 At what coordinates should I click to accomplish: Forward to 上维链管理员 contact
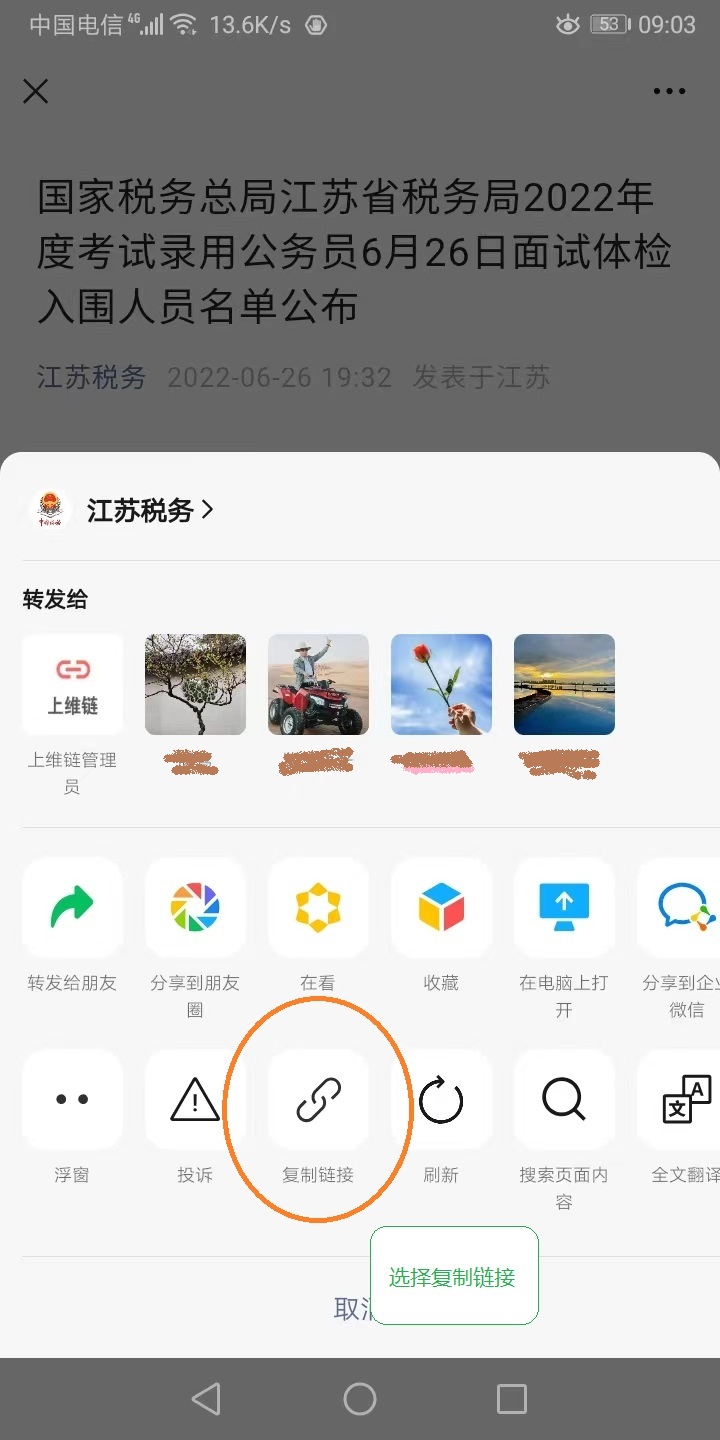click(x=72, y=686)
